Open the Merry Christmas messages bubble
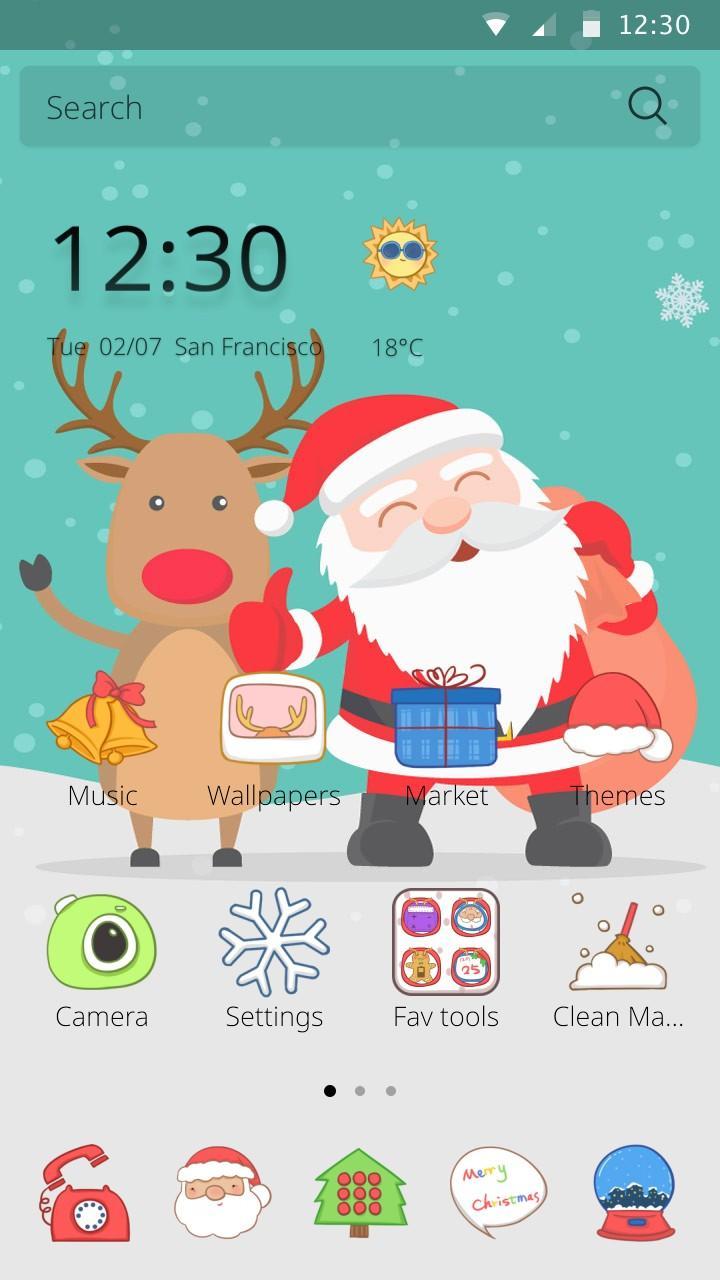This screenshot has height=1280, width=720. pos(498,1192)
